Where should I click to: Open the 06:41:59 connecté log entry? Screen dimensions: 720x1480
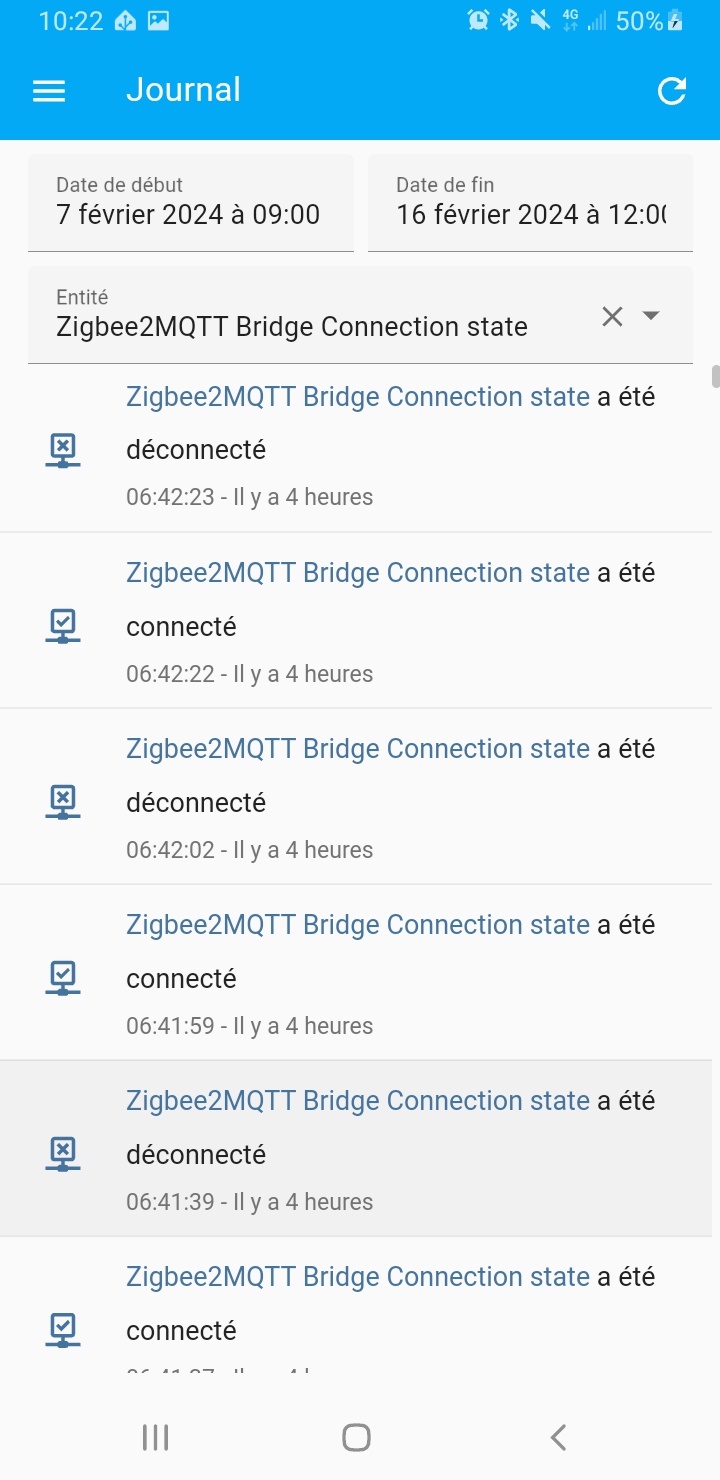pyautogui.click(x=360, y=973)
